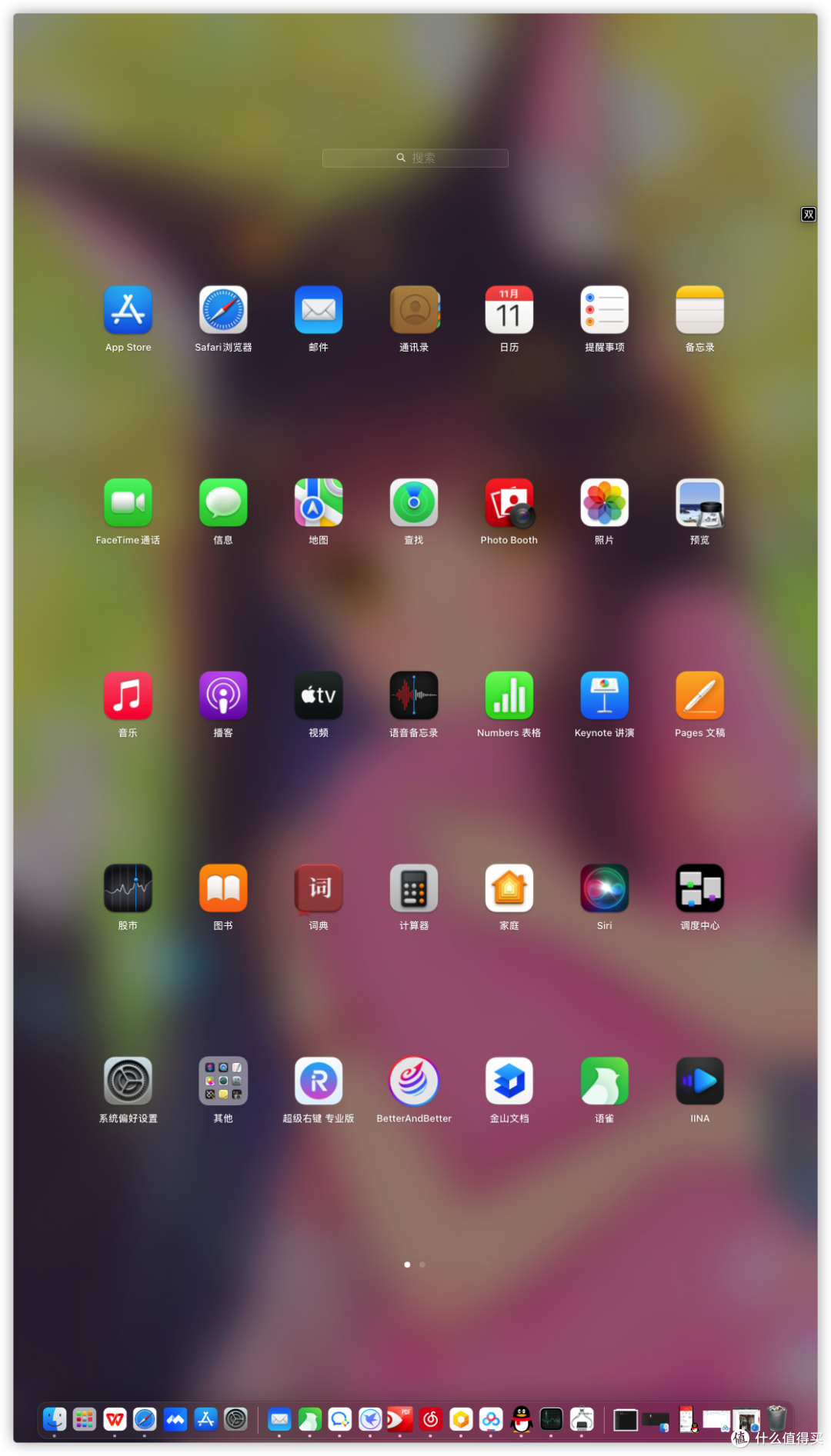
Task: Launch Siri
Action: 604,888
